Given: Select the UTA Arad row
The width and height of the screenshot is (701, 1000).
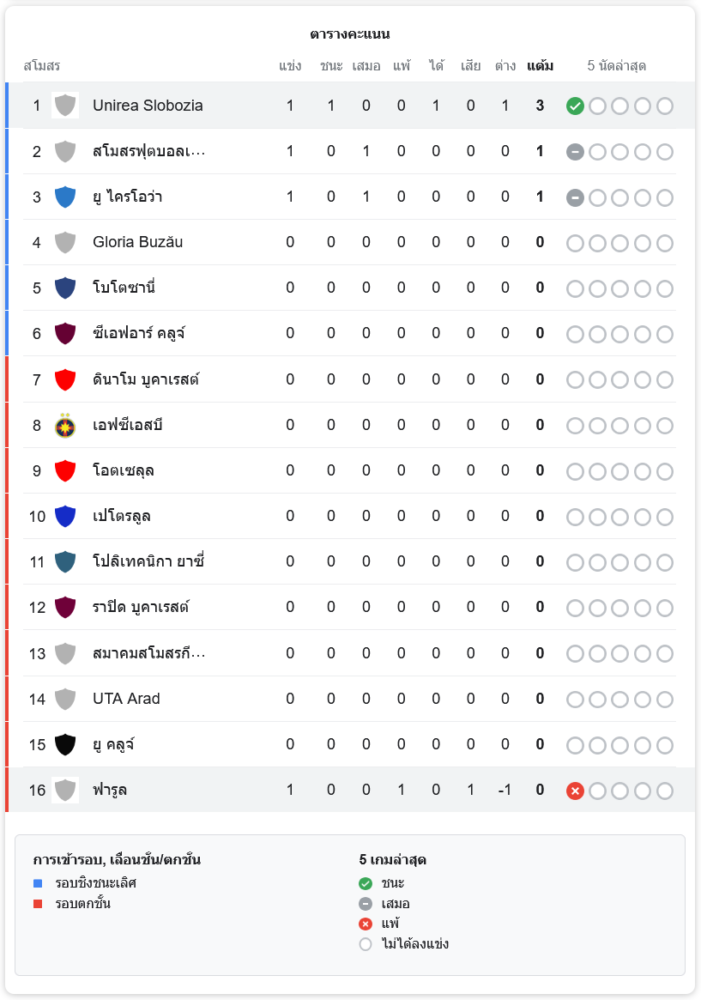Looking at the screenshot, I should [126, 698].
